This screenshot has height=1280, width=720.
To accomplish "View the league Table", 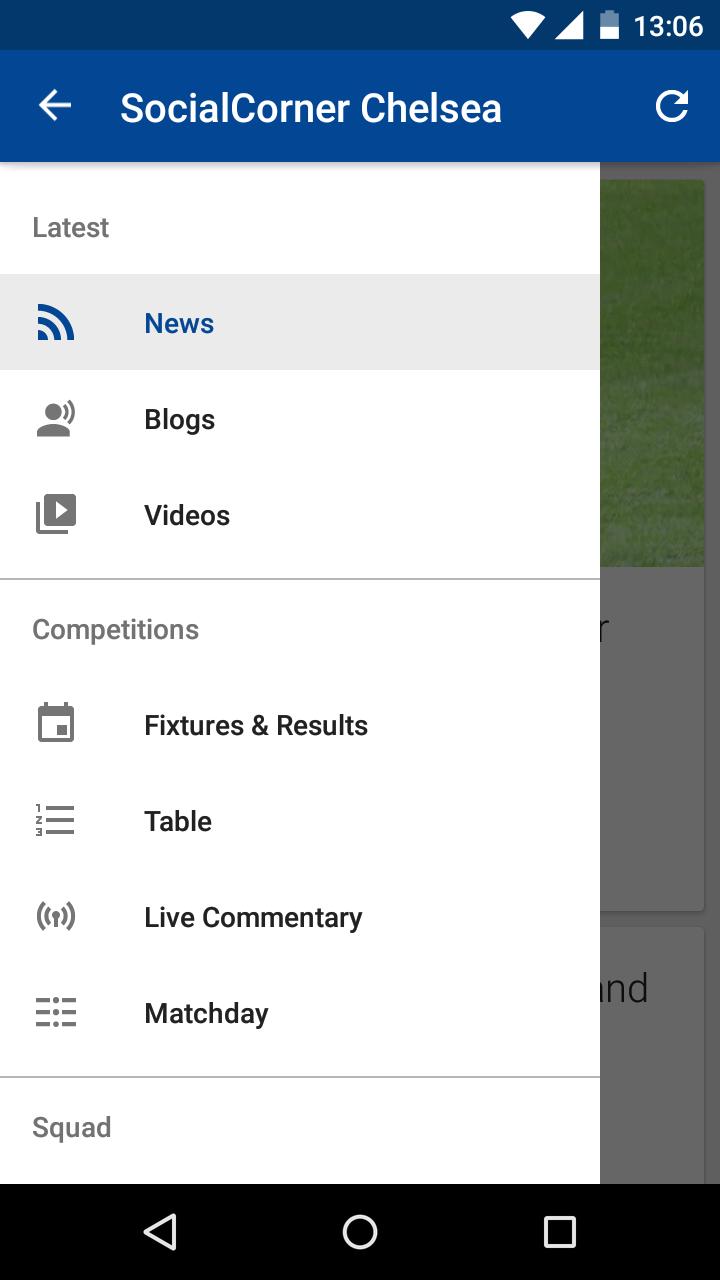I will [177, 820].
